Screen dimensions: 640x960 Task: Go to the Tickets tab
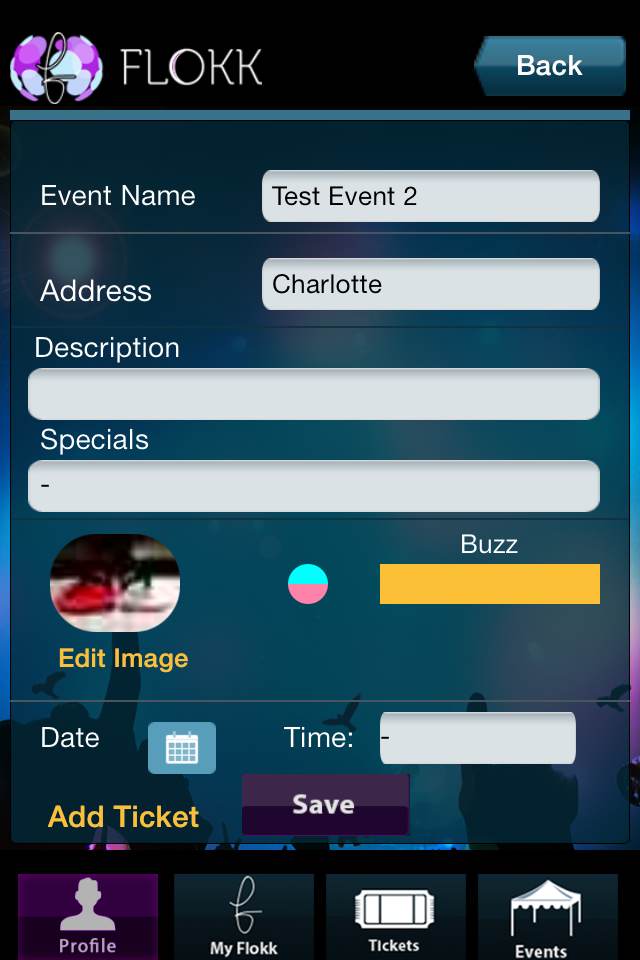395,916
